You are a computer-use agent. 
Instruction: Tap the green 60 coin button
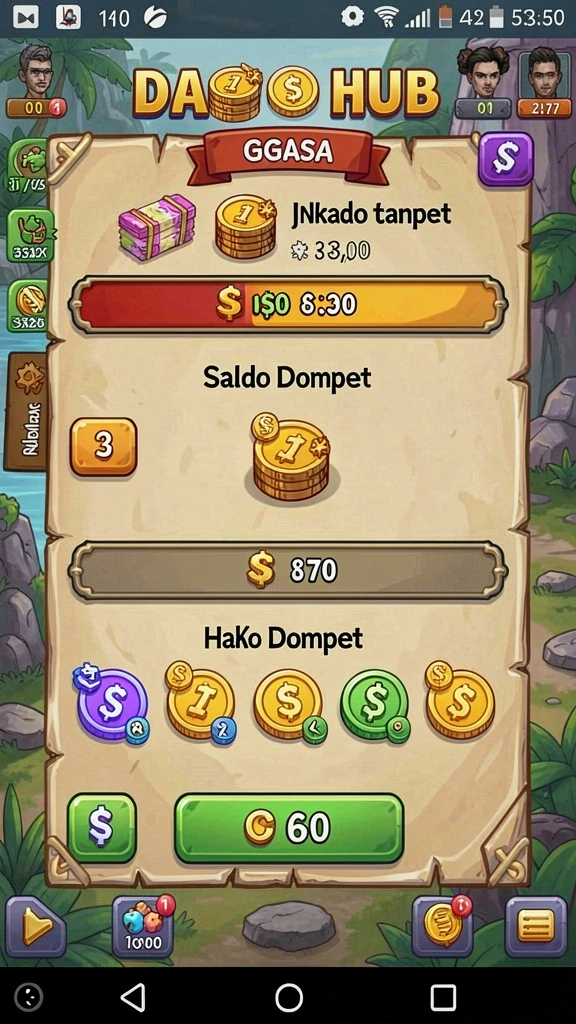point(289,828)
